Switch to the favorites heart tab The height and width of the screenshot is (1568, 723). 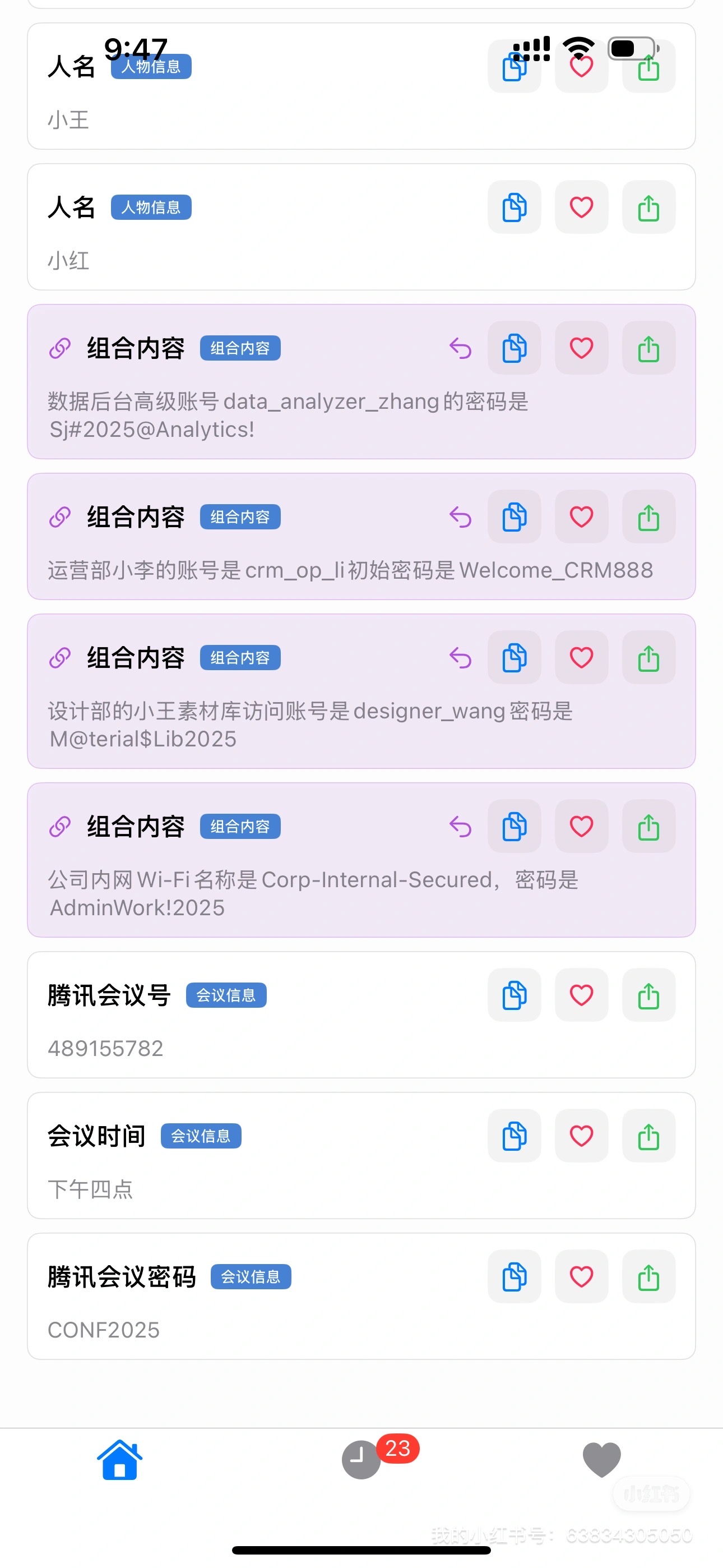602,1460
